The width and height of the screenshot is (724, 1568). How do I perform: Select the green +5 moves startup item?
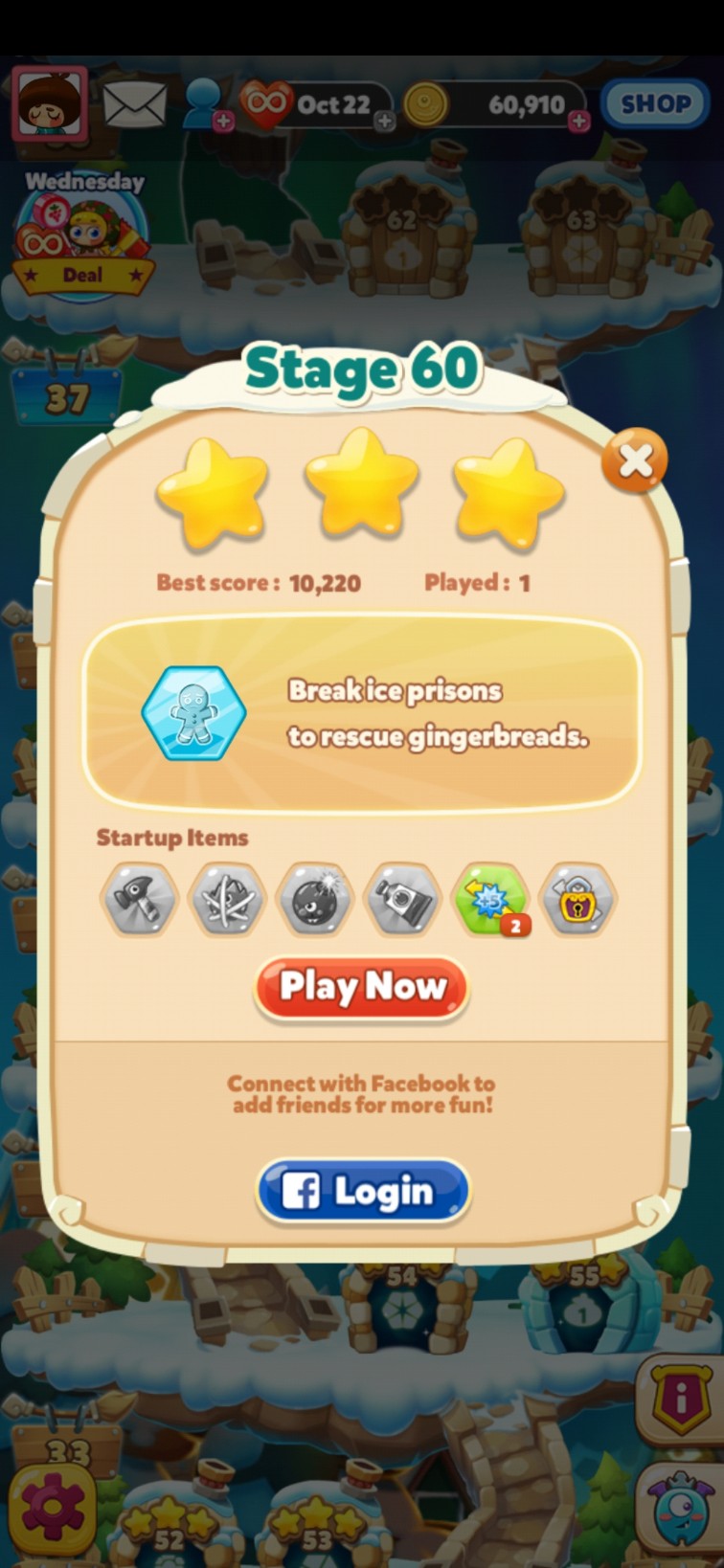point(490,898)
